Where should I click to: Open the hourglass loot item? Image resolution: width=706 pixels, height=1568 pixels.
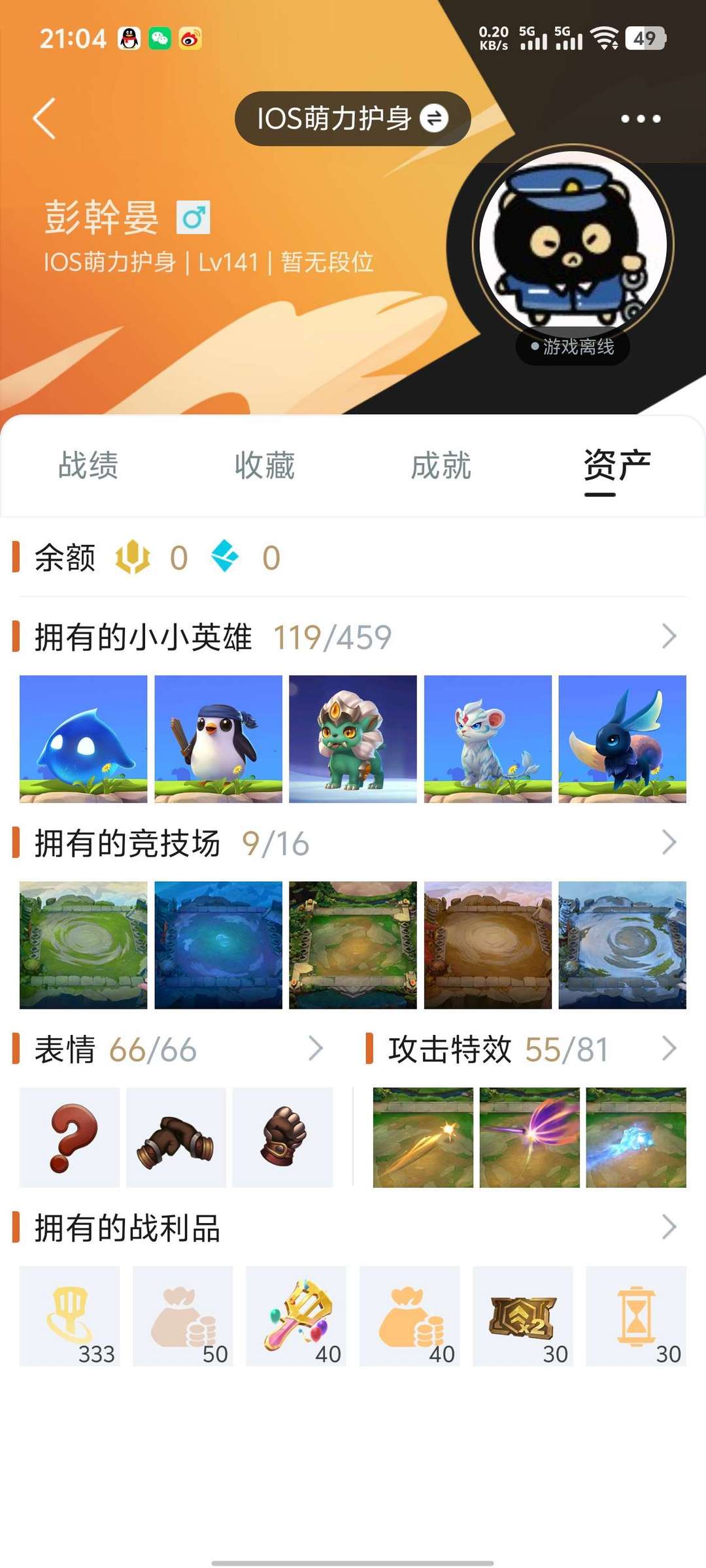(636, 1316)
